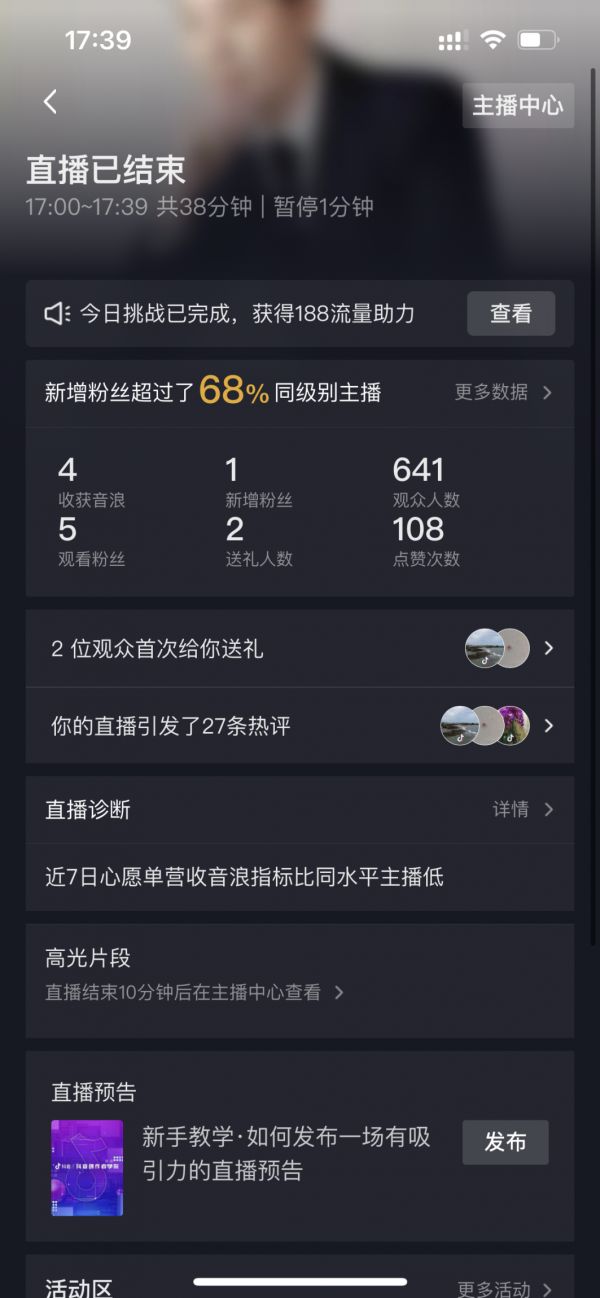Open the 2 位观众首次给你送礼 row

(x=299, y=649)
